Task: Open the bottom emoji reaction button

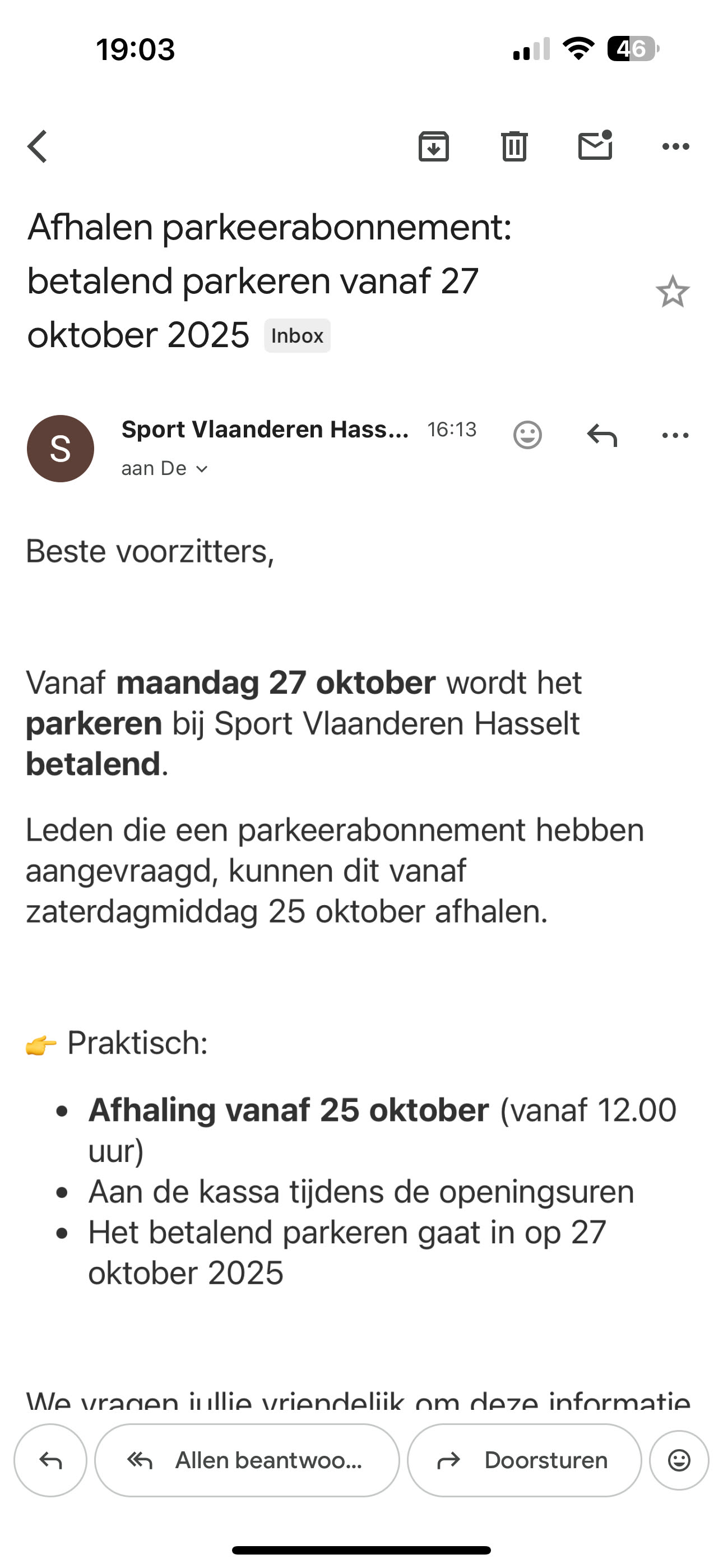Action: [679, 1460]
